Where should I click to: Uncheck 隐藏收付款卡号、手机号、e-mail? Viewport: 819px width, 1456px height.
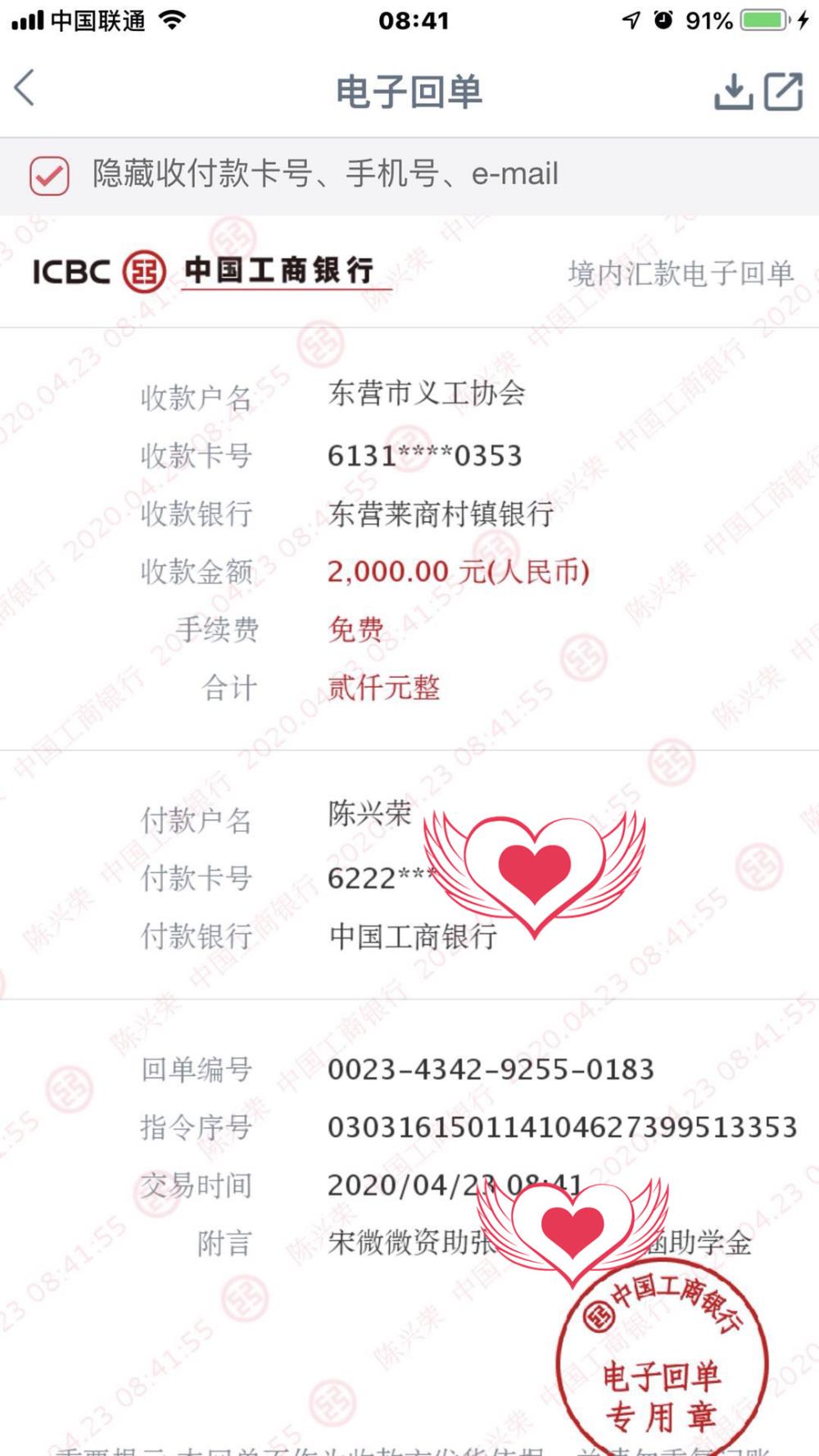coord(49,175)
